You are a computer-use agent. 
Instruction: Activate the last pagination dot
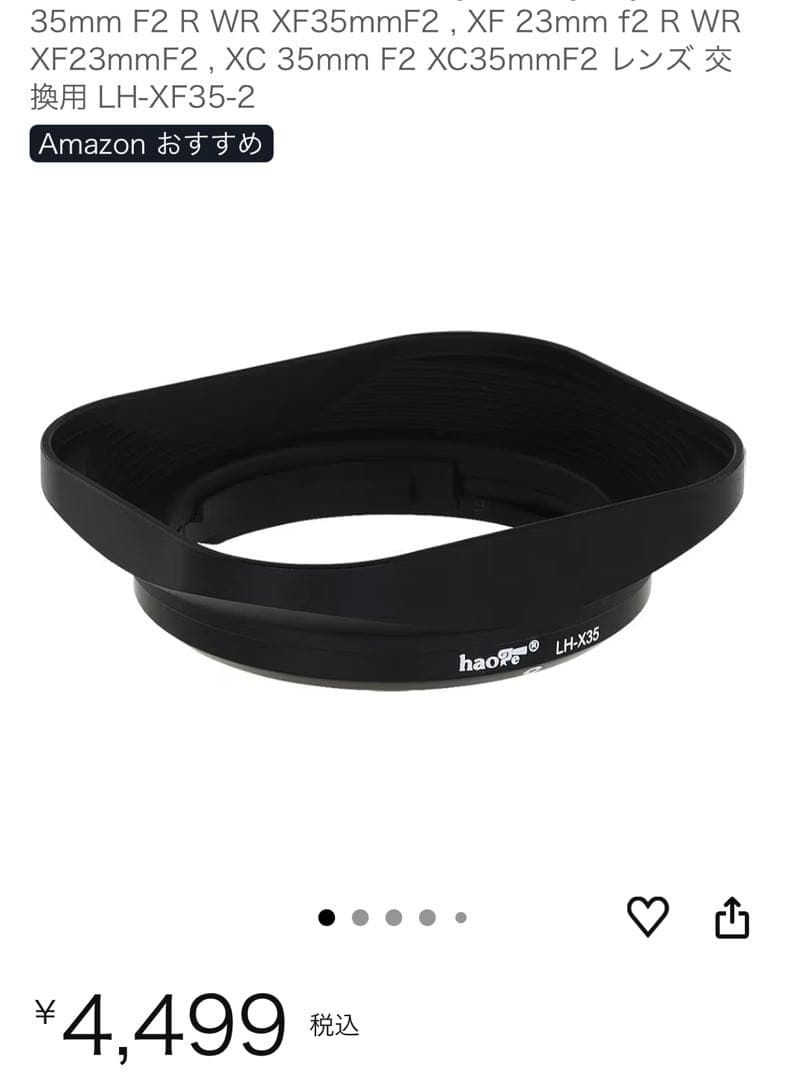tap(459, 913)
